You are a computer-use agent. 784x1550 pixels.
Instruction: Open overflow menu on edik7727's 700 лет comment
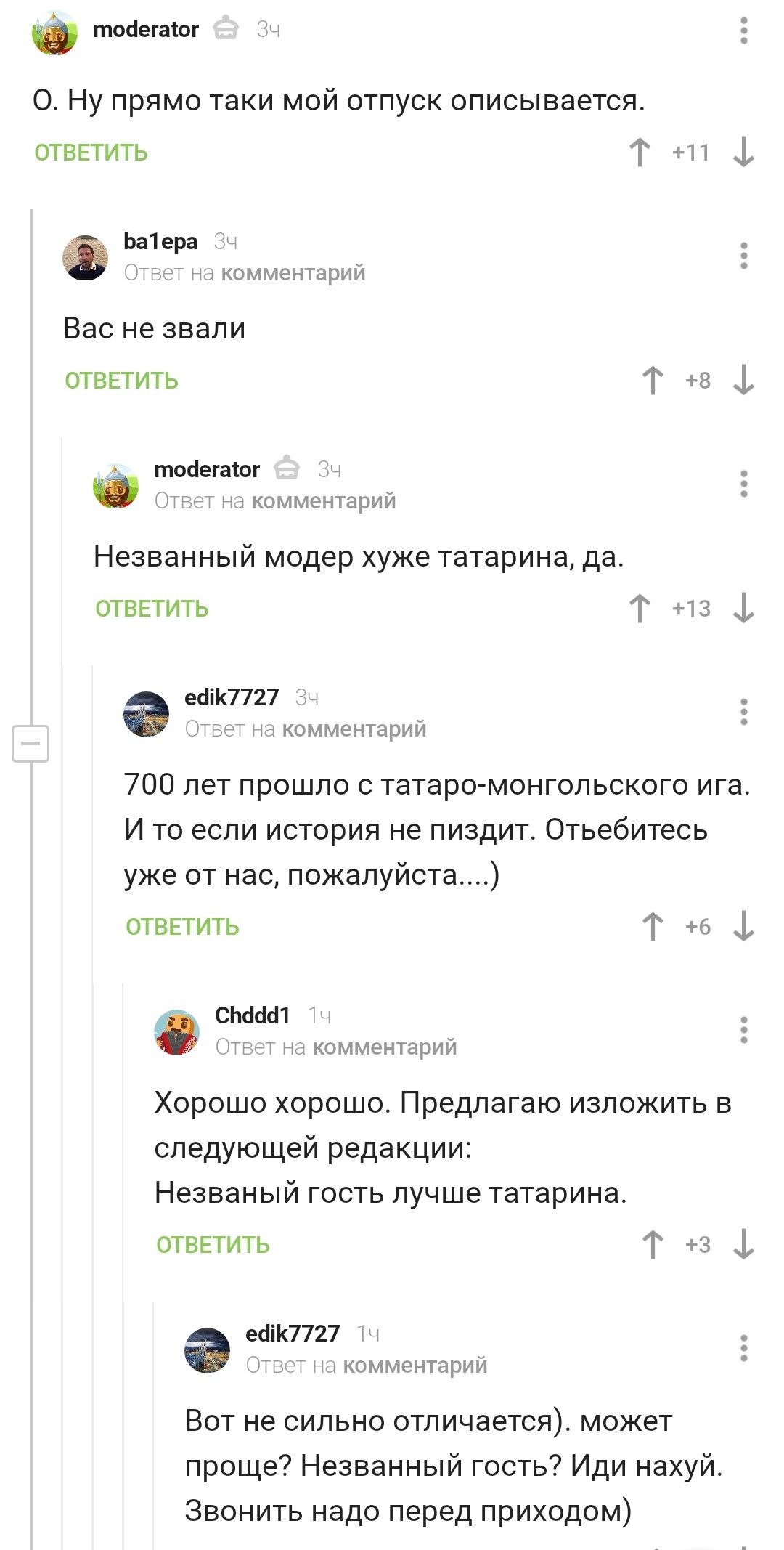pos(743,712)
